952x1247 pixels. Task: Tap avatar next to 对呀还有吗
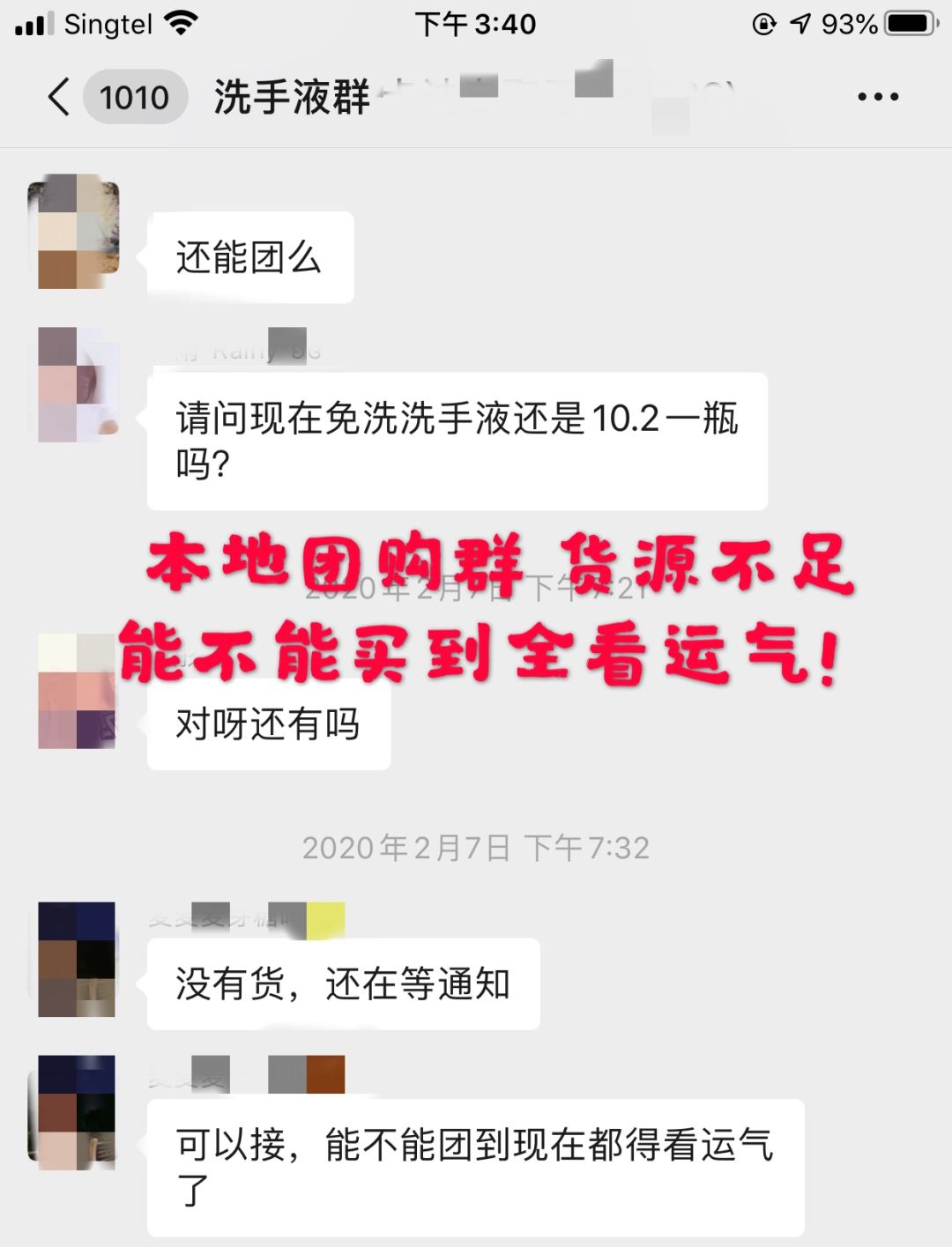(77, 692)
